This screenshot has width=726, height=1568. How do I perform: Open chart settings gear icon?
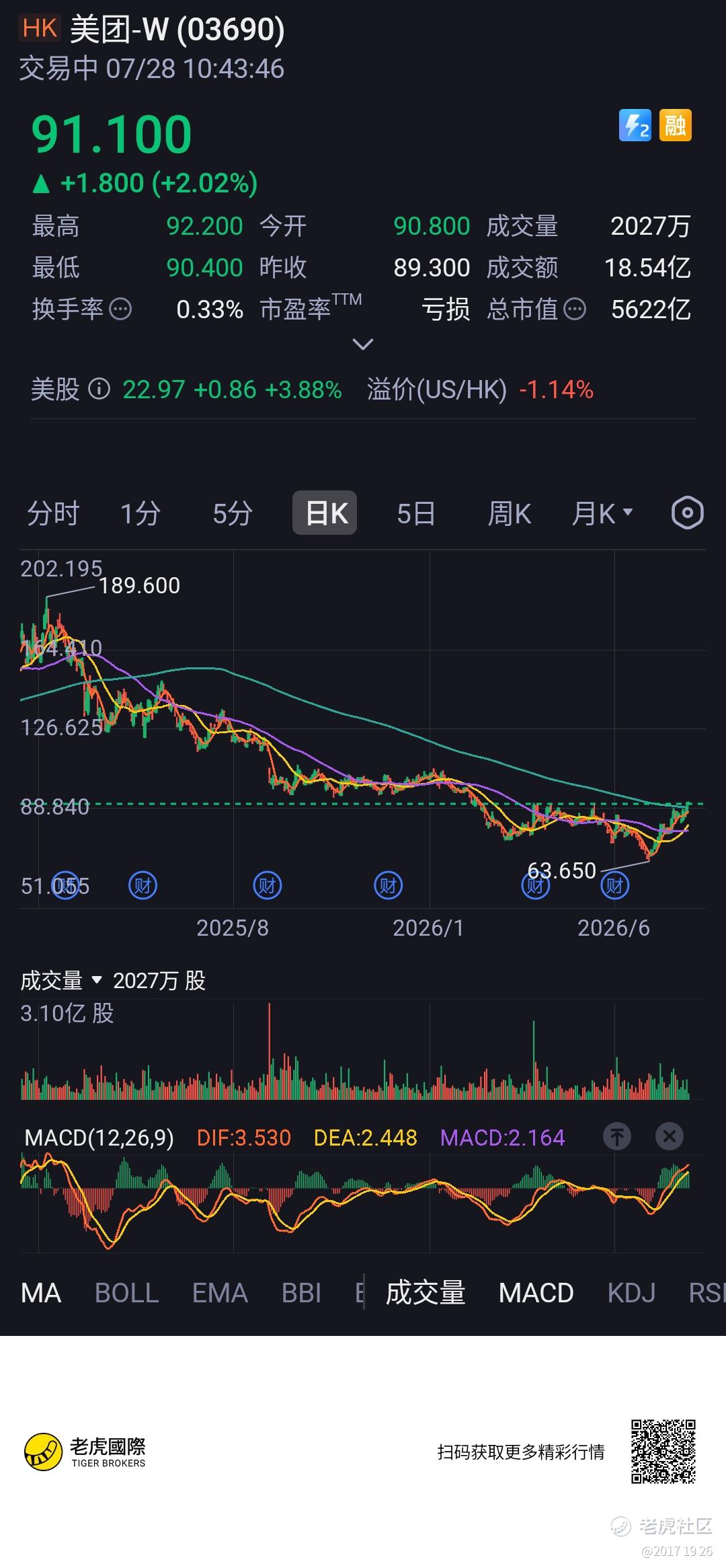pyautogui.click(x=687, y=513)
